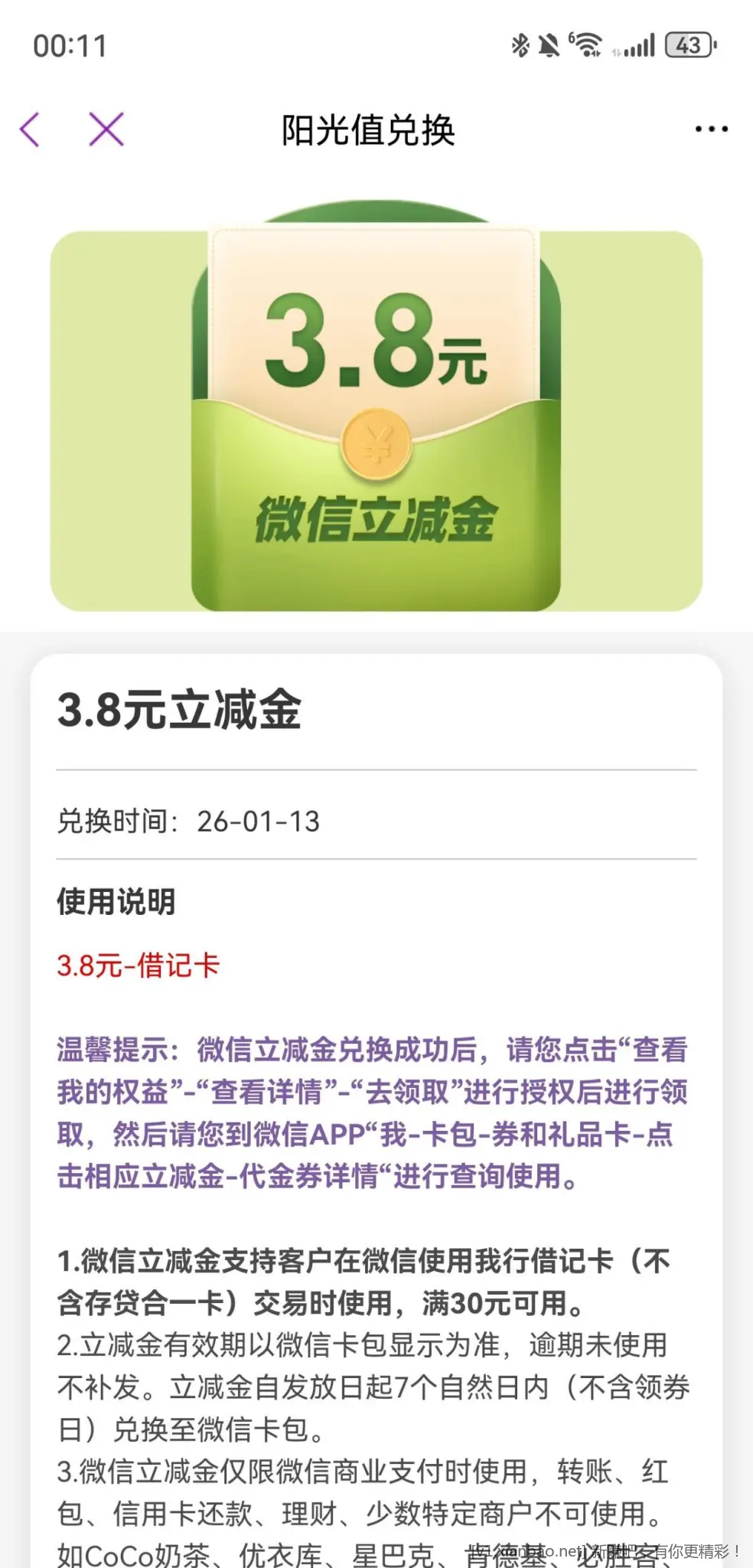This screenshot has height=1568, width=753.
Task: Select the 阳光值兑换 page title
Action: point(367,130)
